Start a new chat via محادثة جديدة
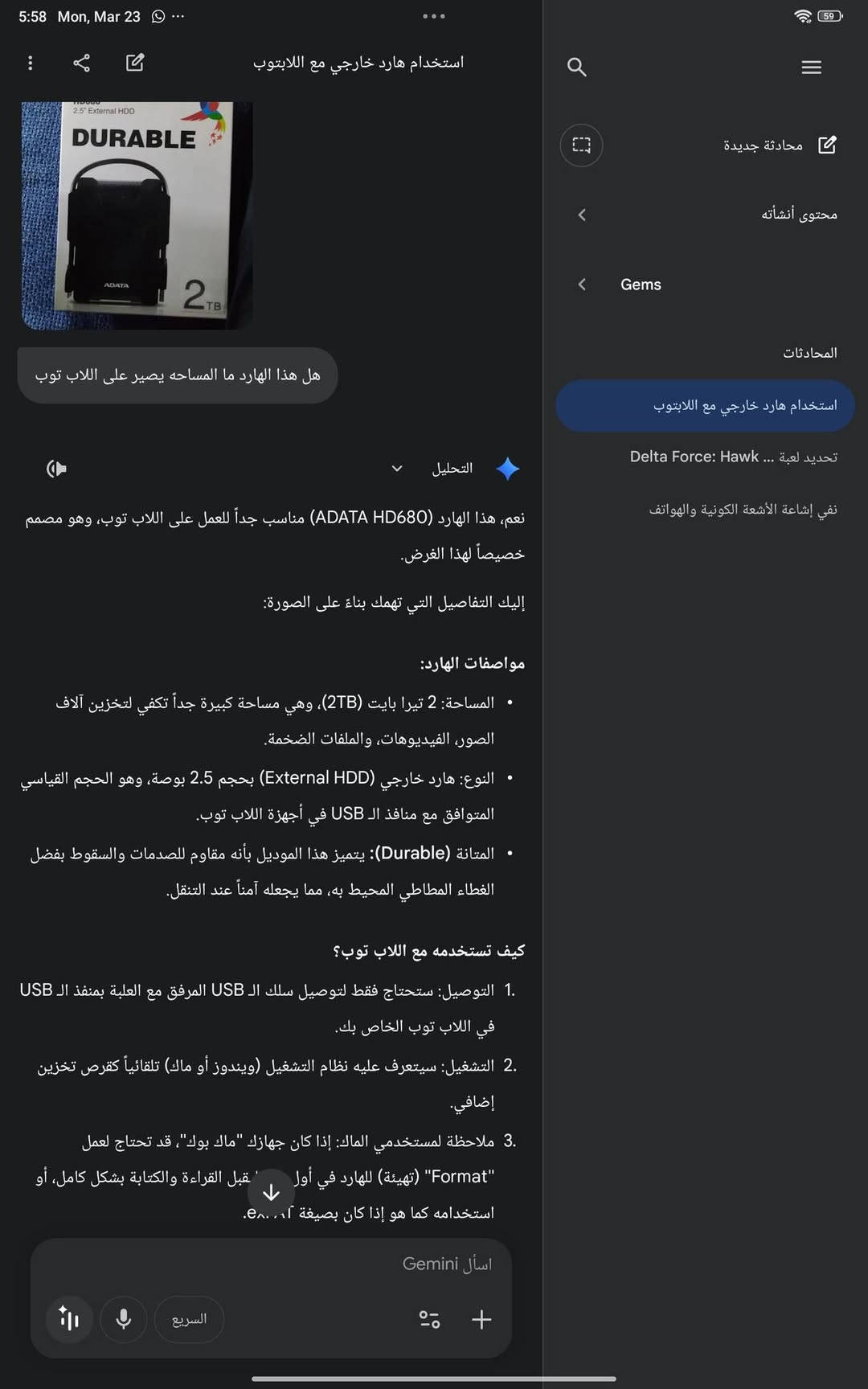Viewport: 868px width, 1389px height. point(778,145)
